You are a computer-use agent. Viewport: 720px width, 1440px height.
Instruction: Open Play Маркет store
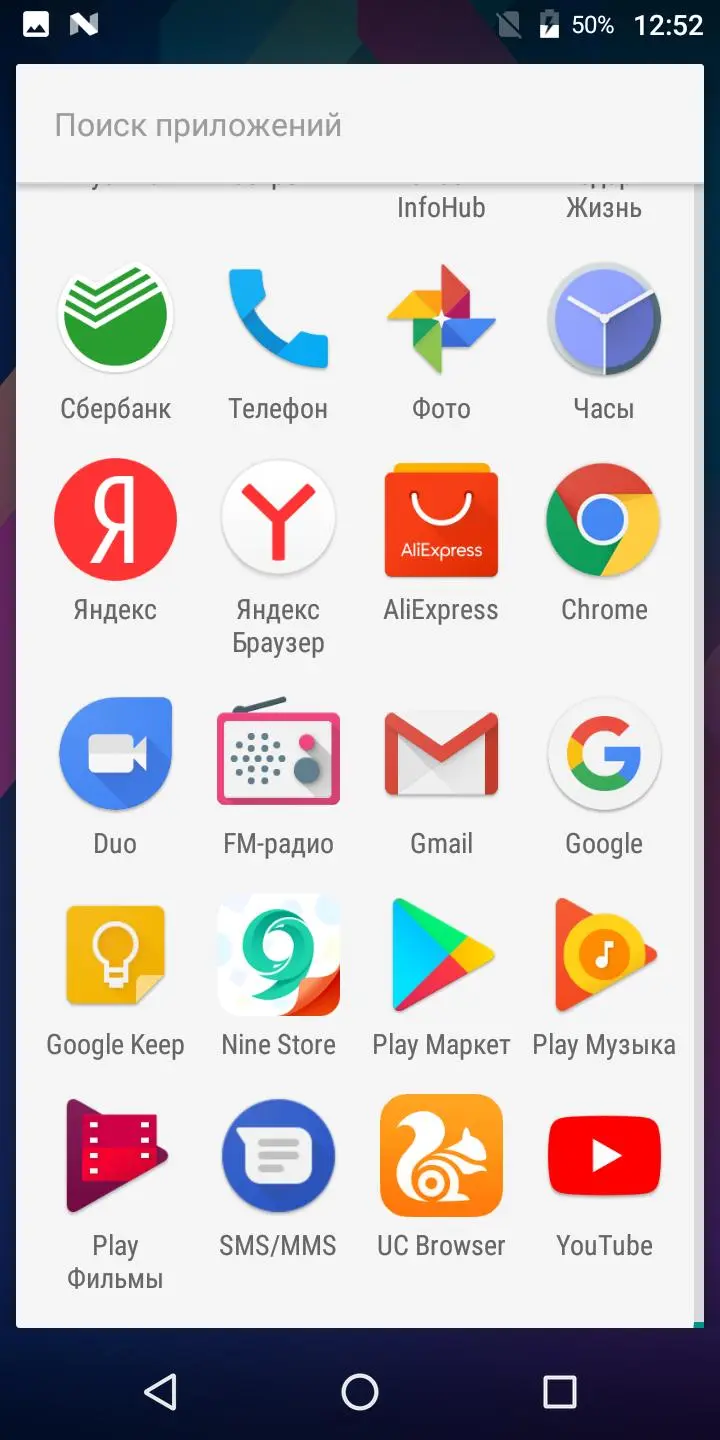pyautogui.click(x=441, y=955)
